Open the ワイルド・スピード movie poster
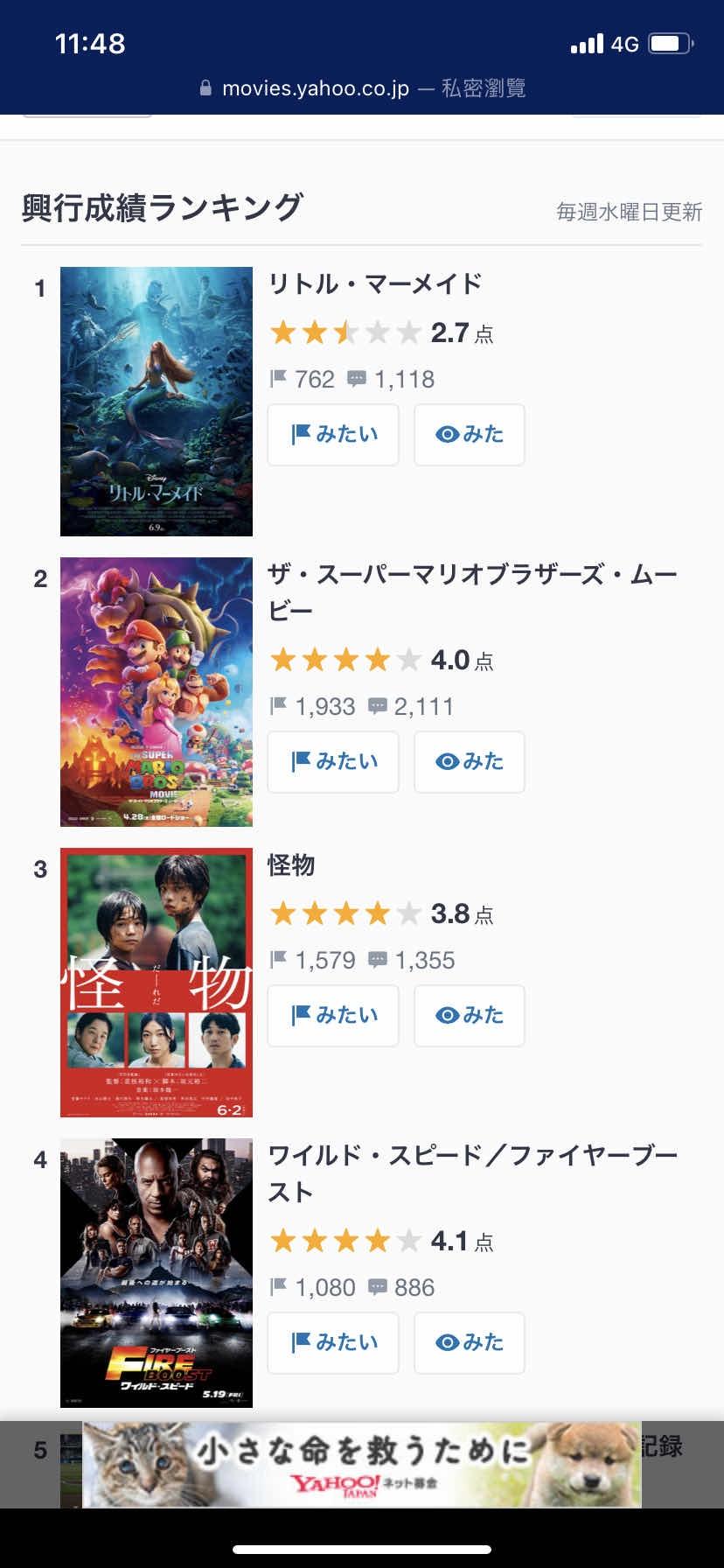Viewport: 724px width, 1568px height. click(157, 1273)
